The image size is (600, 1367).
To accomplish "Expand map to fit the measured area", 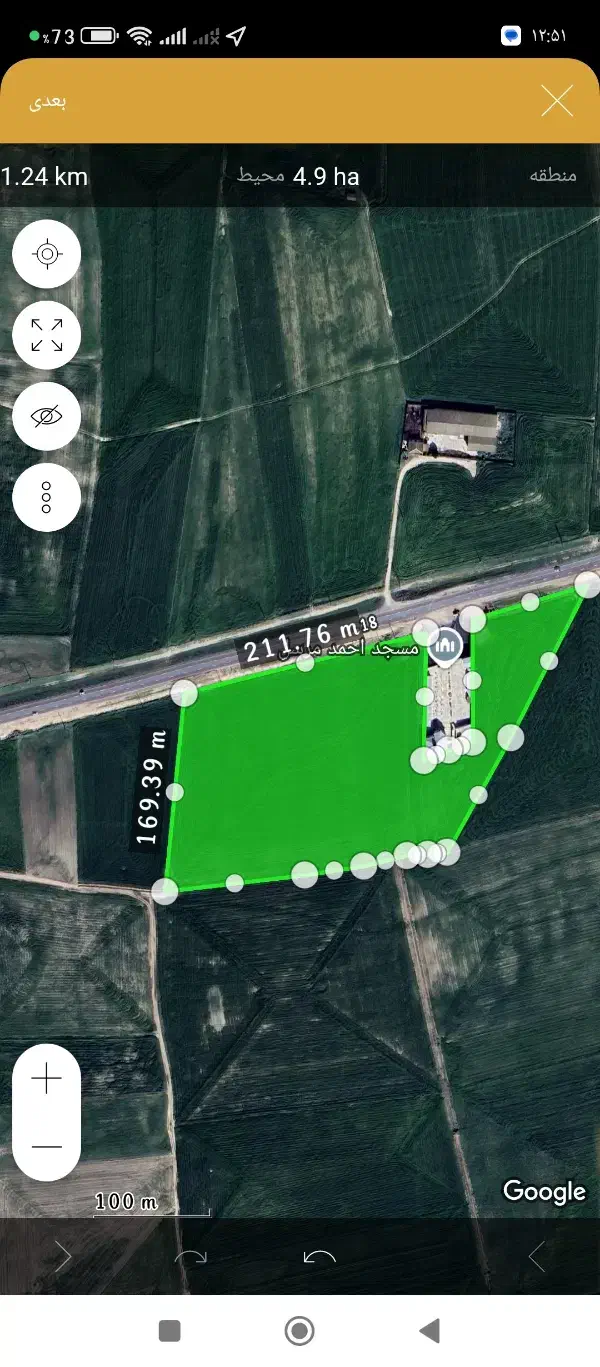I will coord(47,335).
